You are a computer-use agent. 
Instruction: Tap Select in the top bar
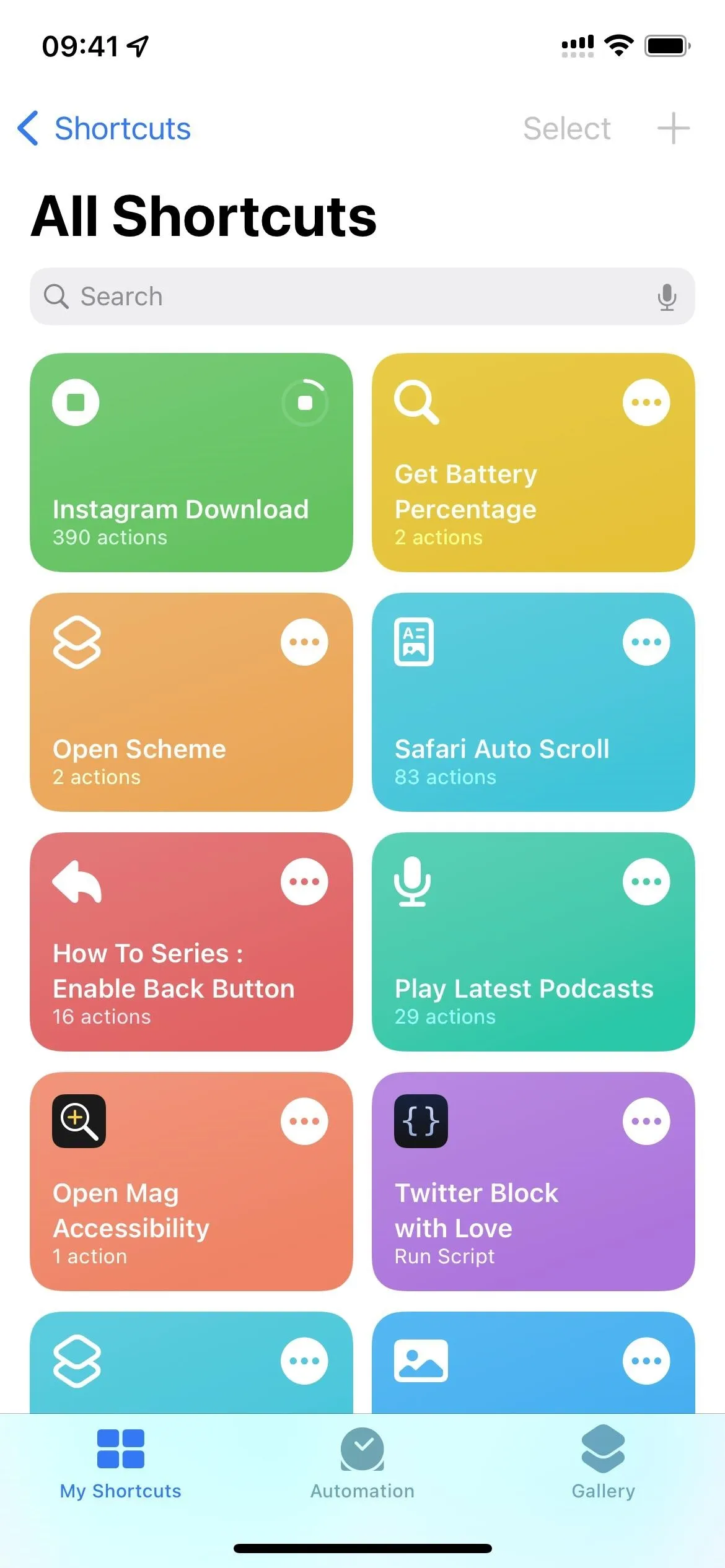(x=566, y=129)
